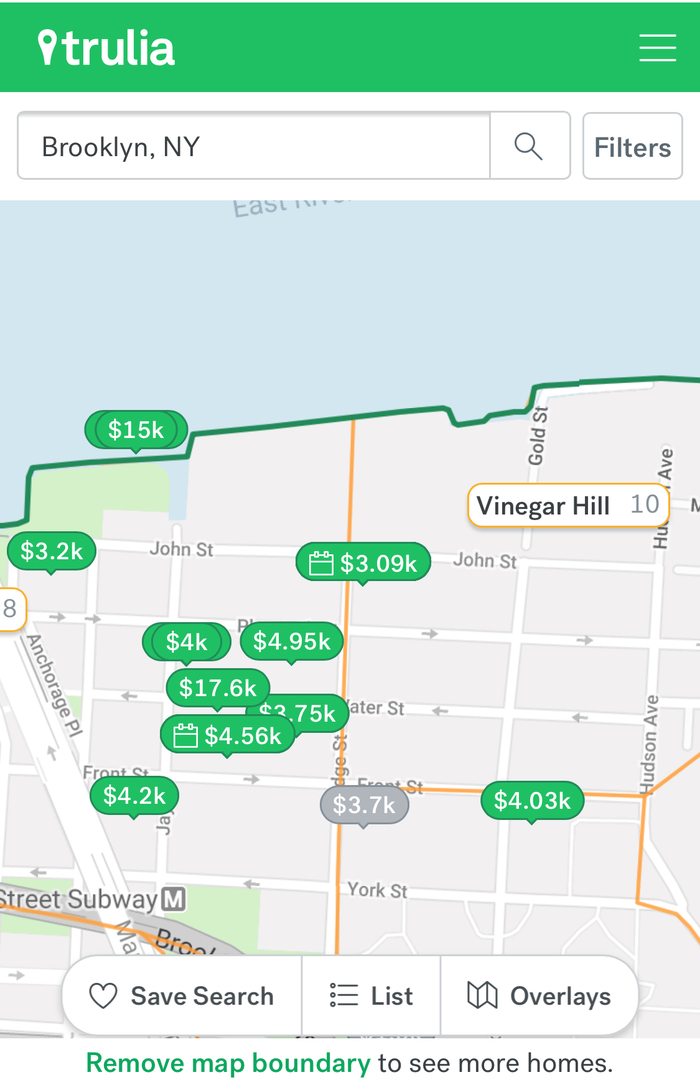Tap the $4k listing marker
The image size is (700, 1080).
pos(187,641)
